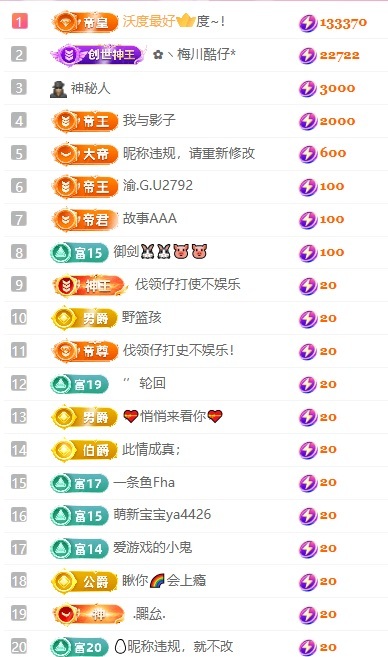The width and height of the screenshot is (388, 657).
Task: Open rank 1 user 沃度最好's profile
Action: 194,22
